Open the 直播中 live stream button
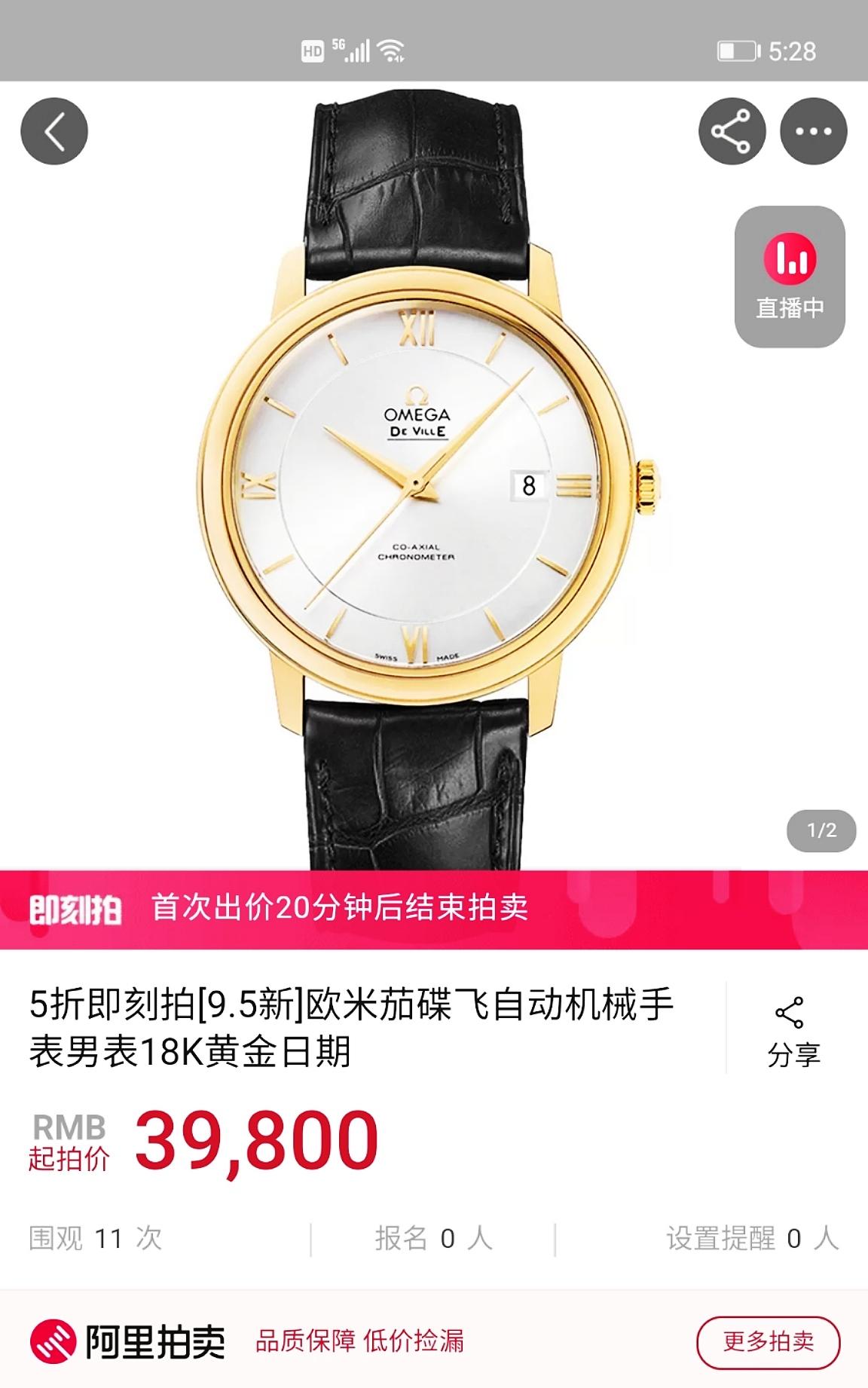The height and width of the screenshot is (1388, 868). point(790,277)
